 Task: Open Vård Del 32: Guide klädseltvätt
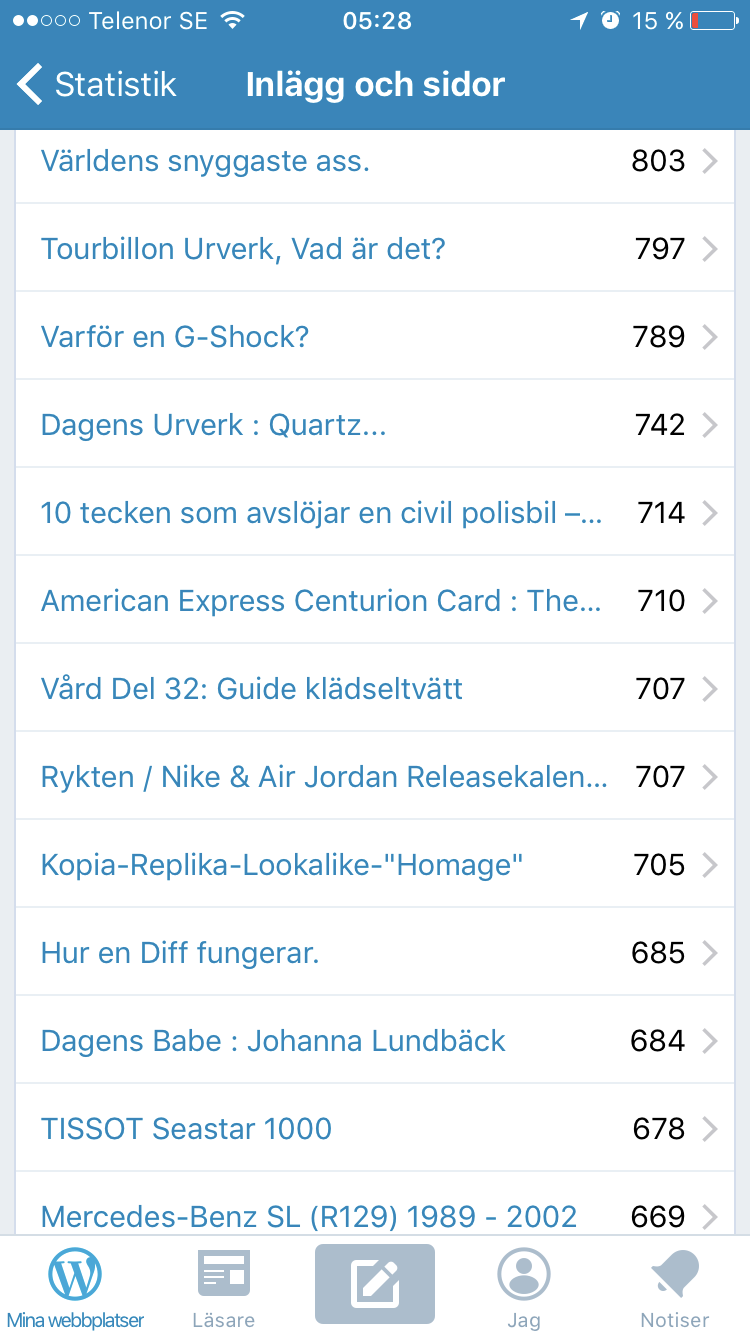click(375, 688)
